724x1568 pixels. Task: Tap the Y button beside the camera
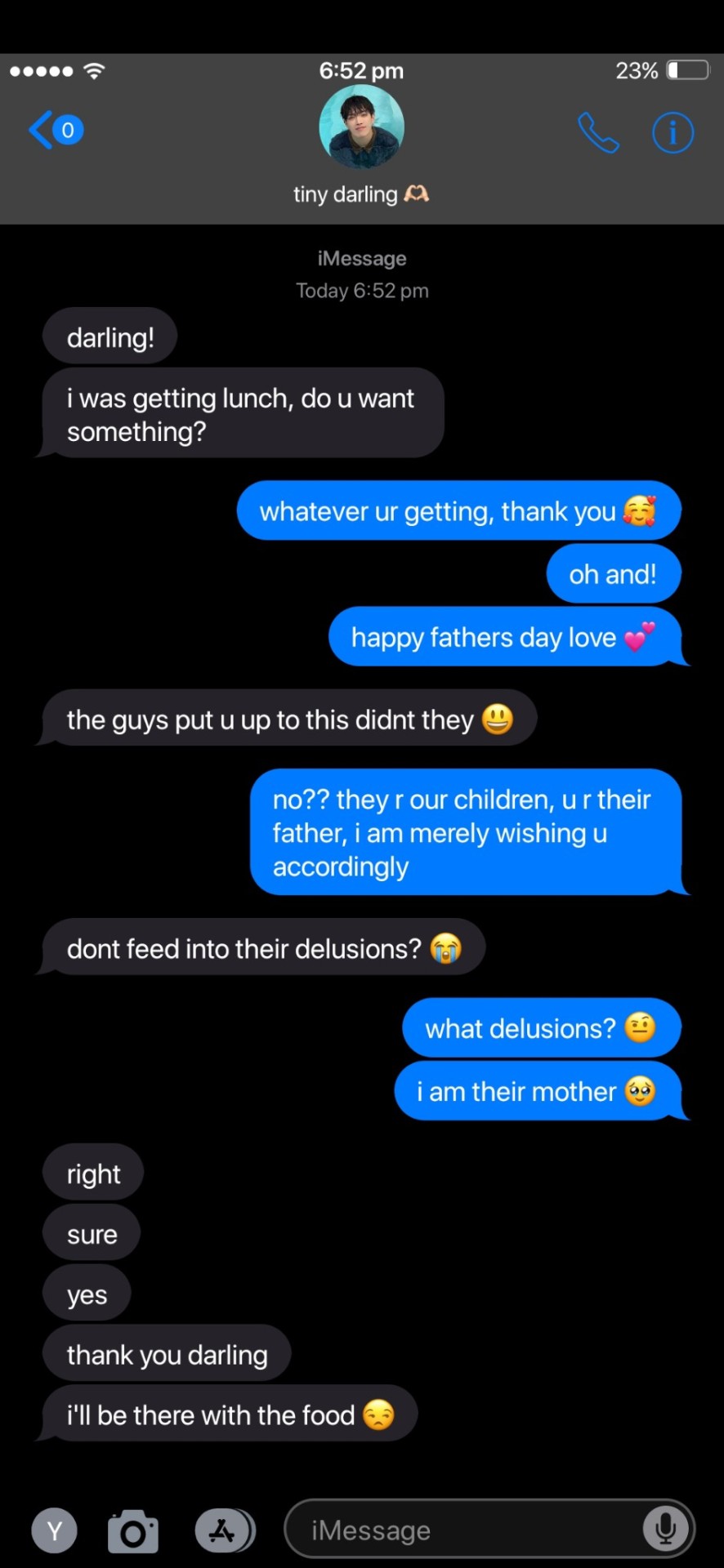(55, 1530)
